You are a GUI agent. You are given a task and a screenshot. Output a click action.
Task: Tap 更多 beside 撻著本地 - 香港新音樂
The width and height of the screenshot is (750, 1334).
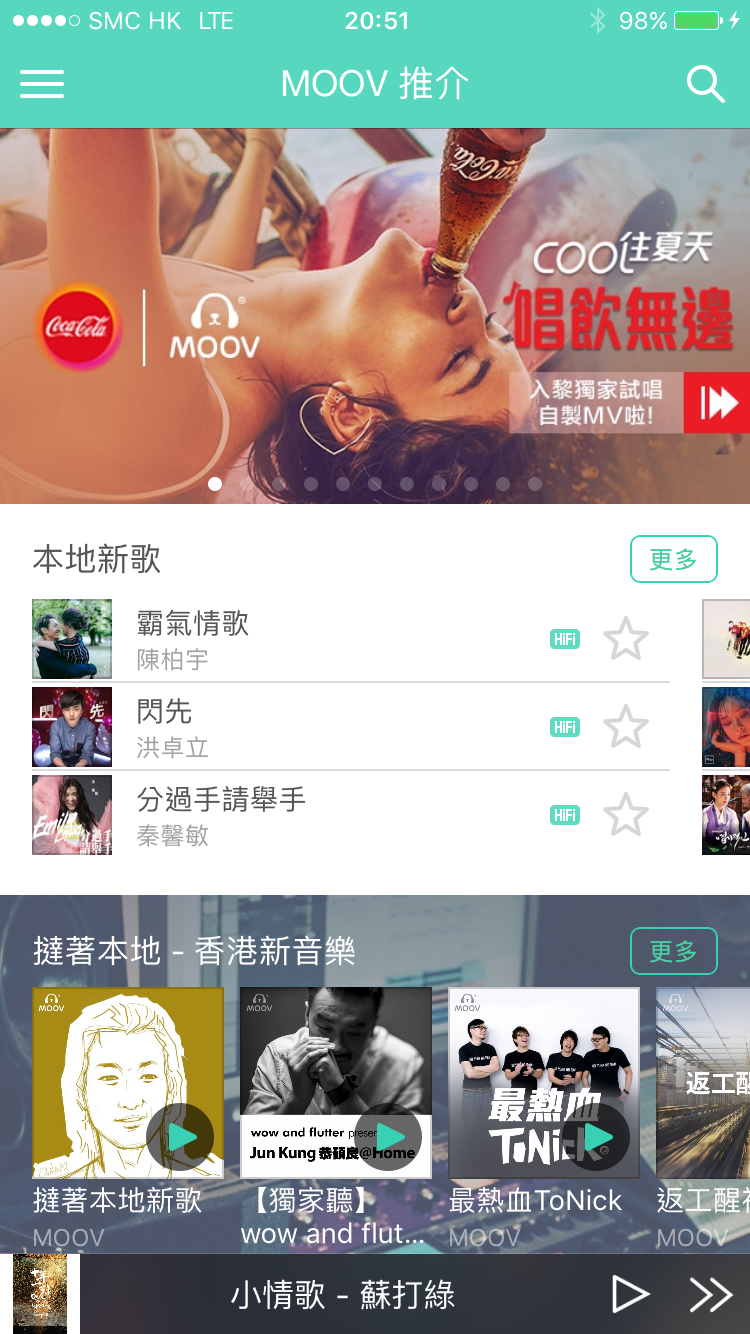pyautogui.click(x=673, y=951)
